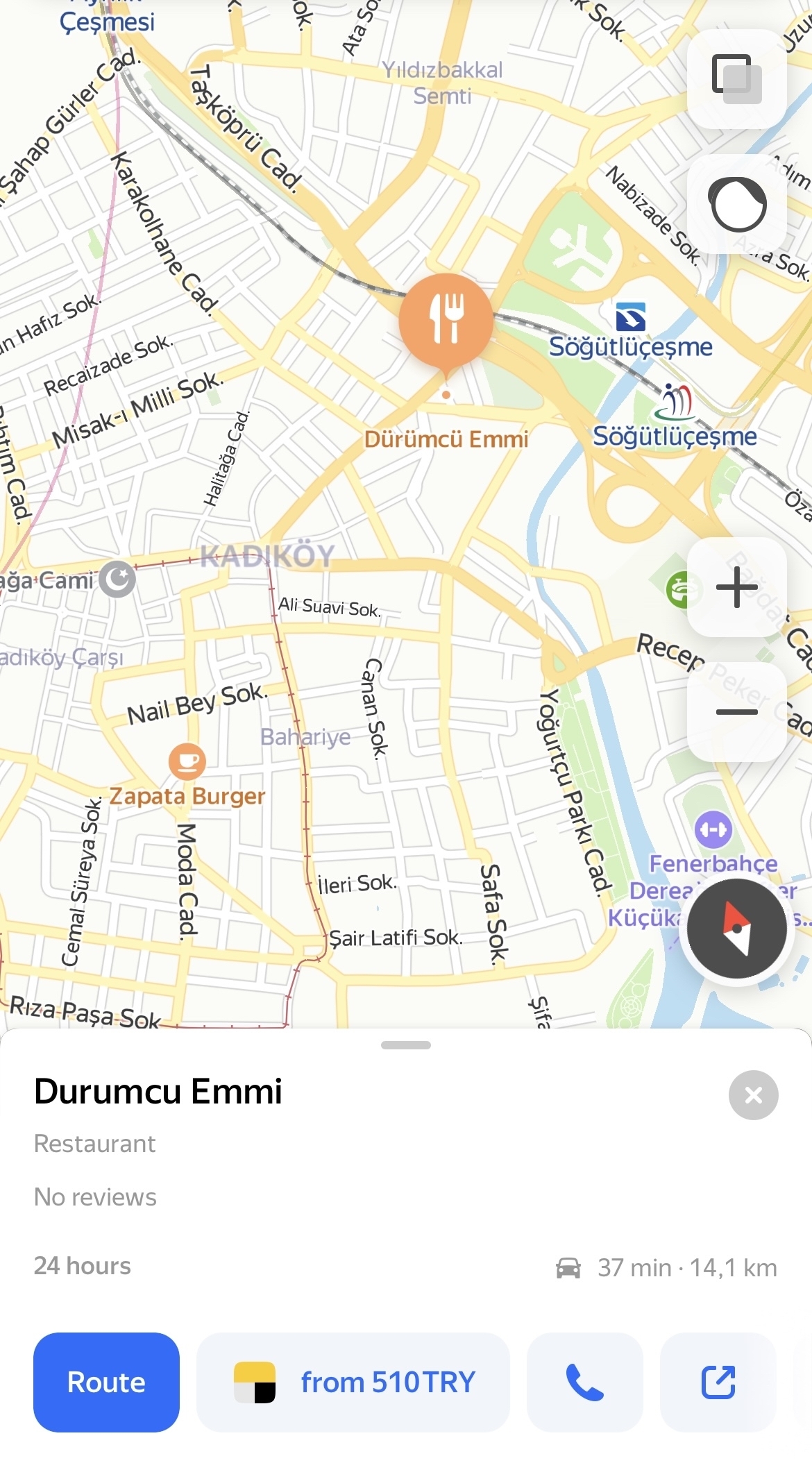Tap the Dürümcü Emmi restaurant pin
Screen dimensions: 812x1463
pyautogui.click(x=446, y=321)
